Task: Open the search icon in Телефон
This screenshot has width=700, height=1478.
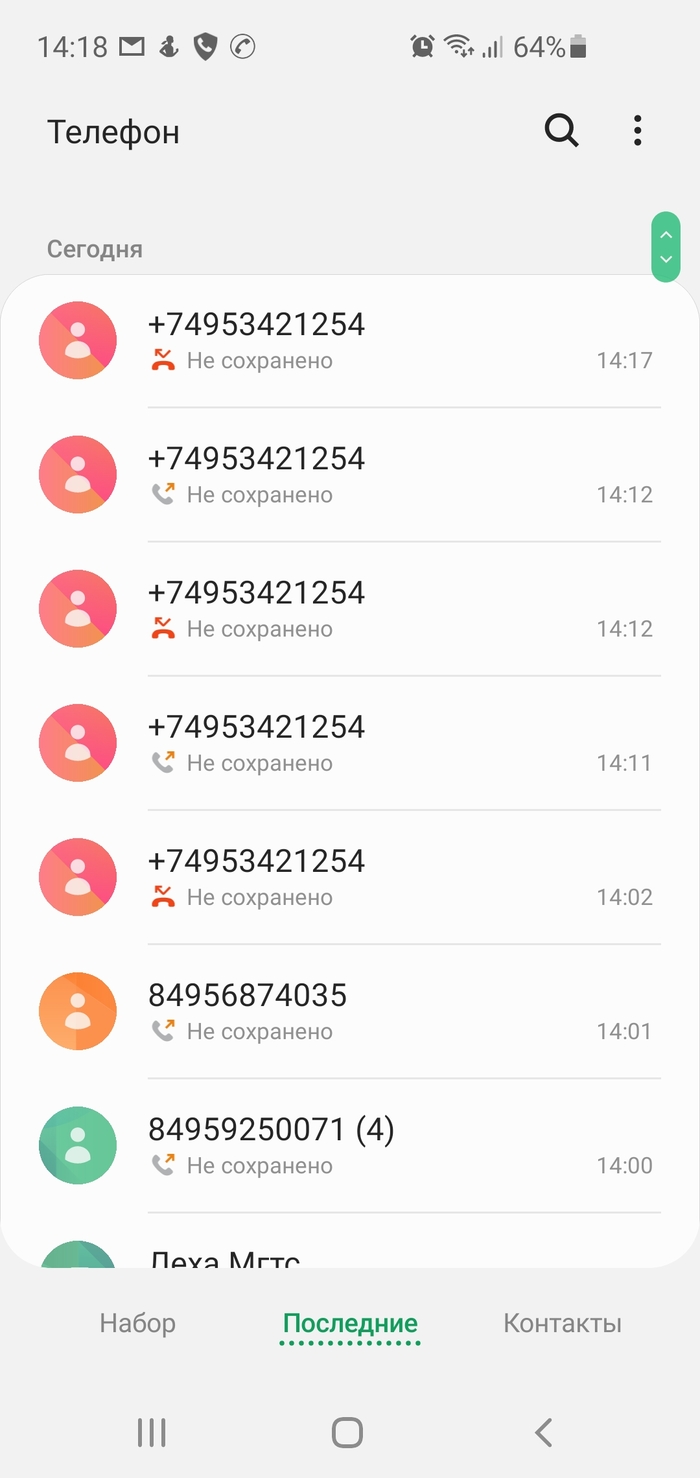Action: tap(561, 131)
